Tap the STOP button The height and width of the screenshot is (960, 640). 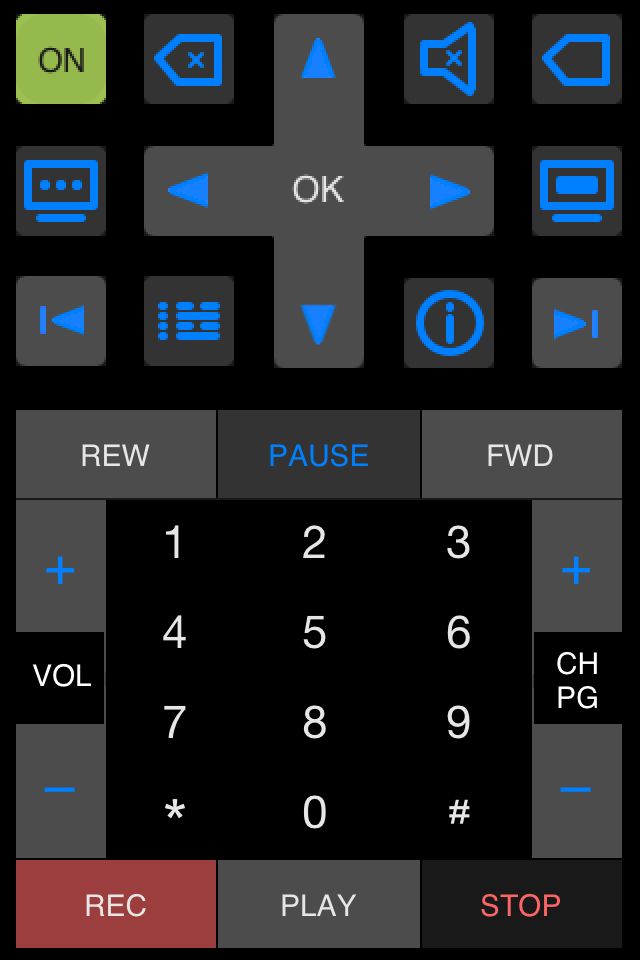[x=520, y=905]
